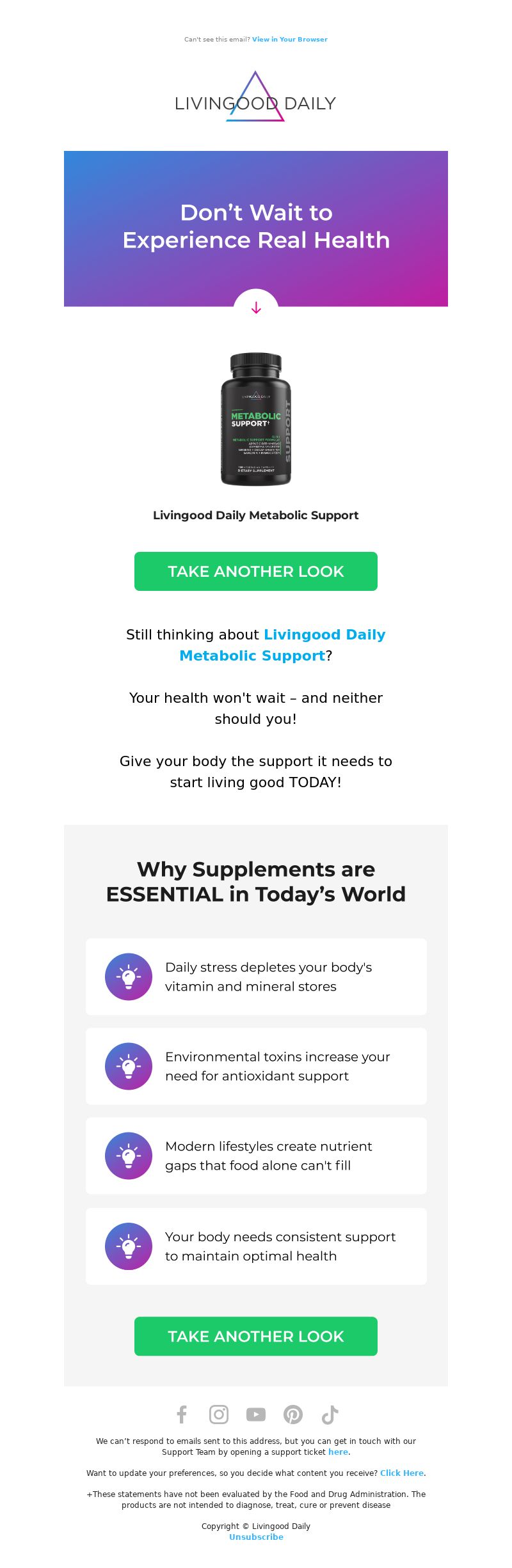512x1568 pixels.
Task: Tap Click Here to update preferences
Action: (x=401, y=1473)
